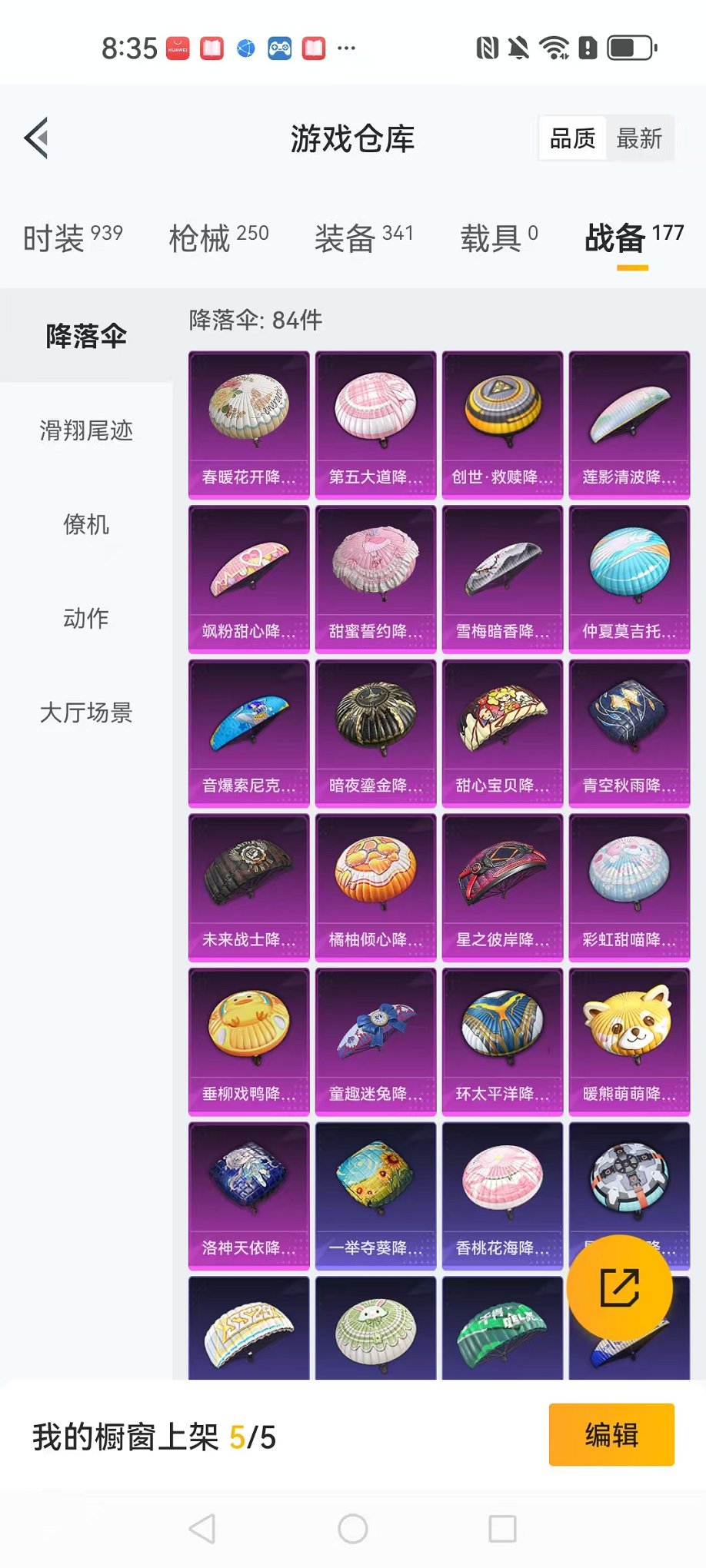Screen dimensions: 706x1568
Task: View the 暖熊萌萌 parachute
Action: [x=629, y=1041]
